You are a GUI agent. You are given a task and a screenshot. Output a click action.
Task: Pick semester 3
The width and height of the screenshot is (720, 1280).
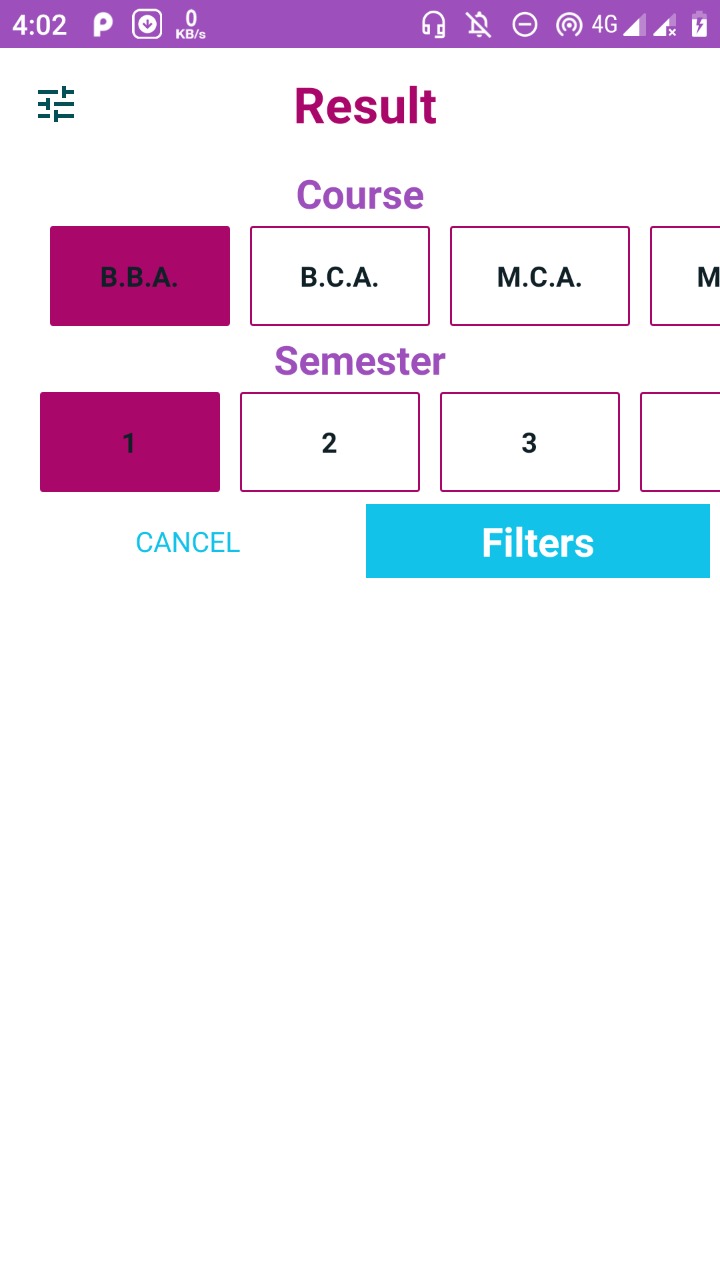click(530, 442)
